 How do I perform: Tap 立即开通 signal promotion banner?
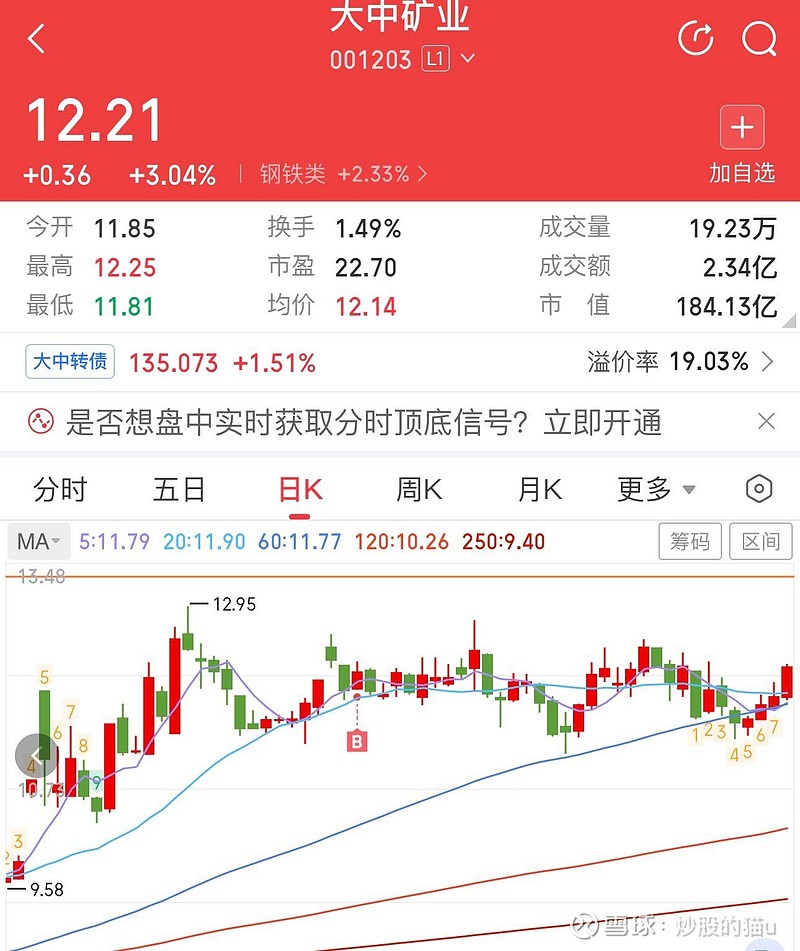(x=602, y=422)
